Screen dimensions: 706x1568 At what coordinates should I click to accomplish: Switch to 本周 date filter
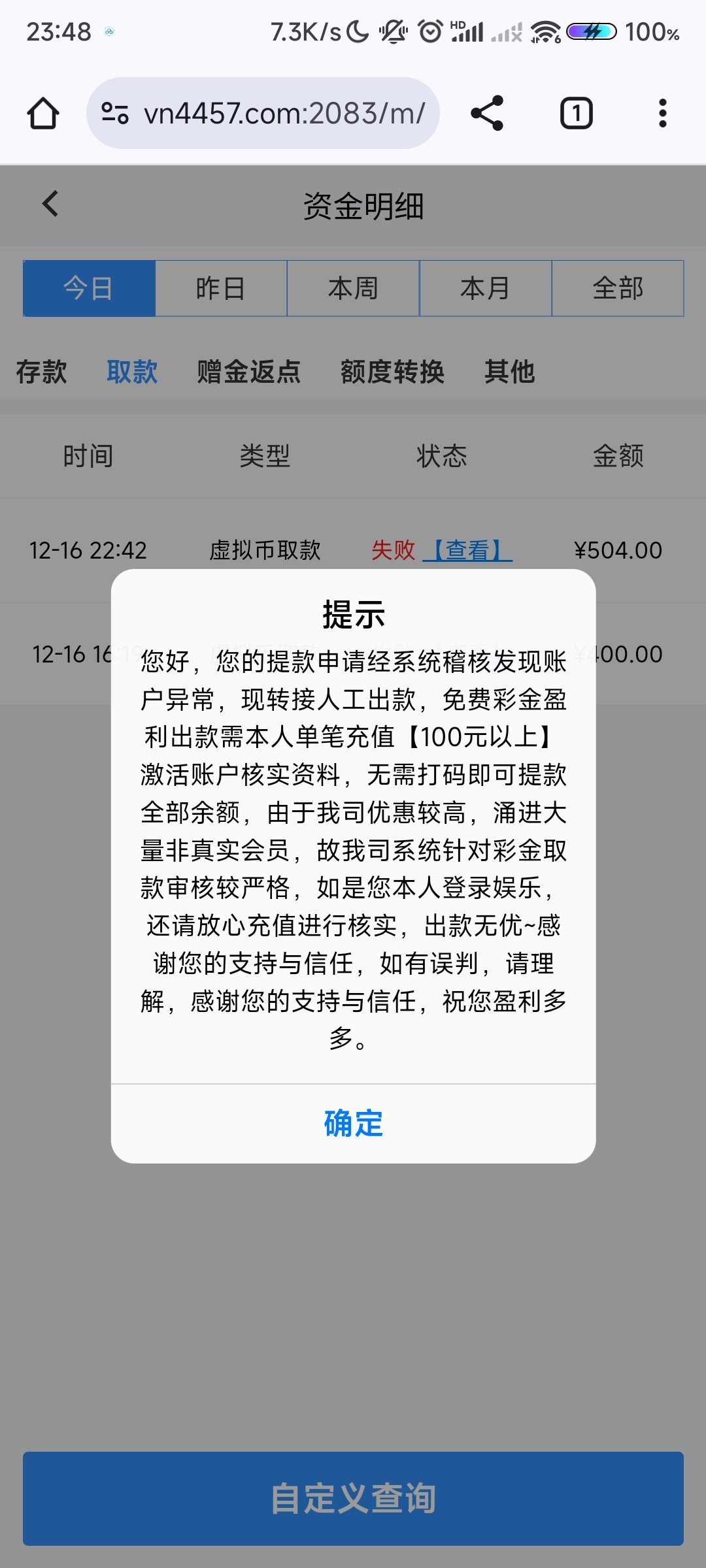tap(353, 288)
